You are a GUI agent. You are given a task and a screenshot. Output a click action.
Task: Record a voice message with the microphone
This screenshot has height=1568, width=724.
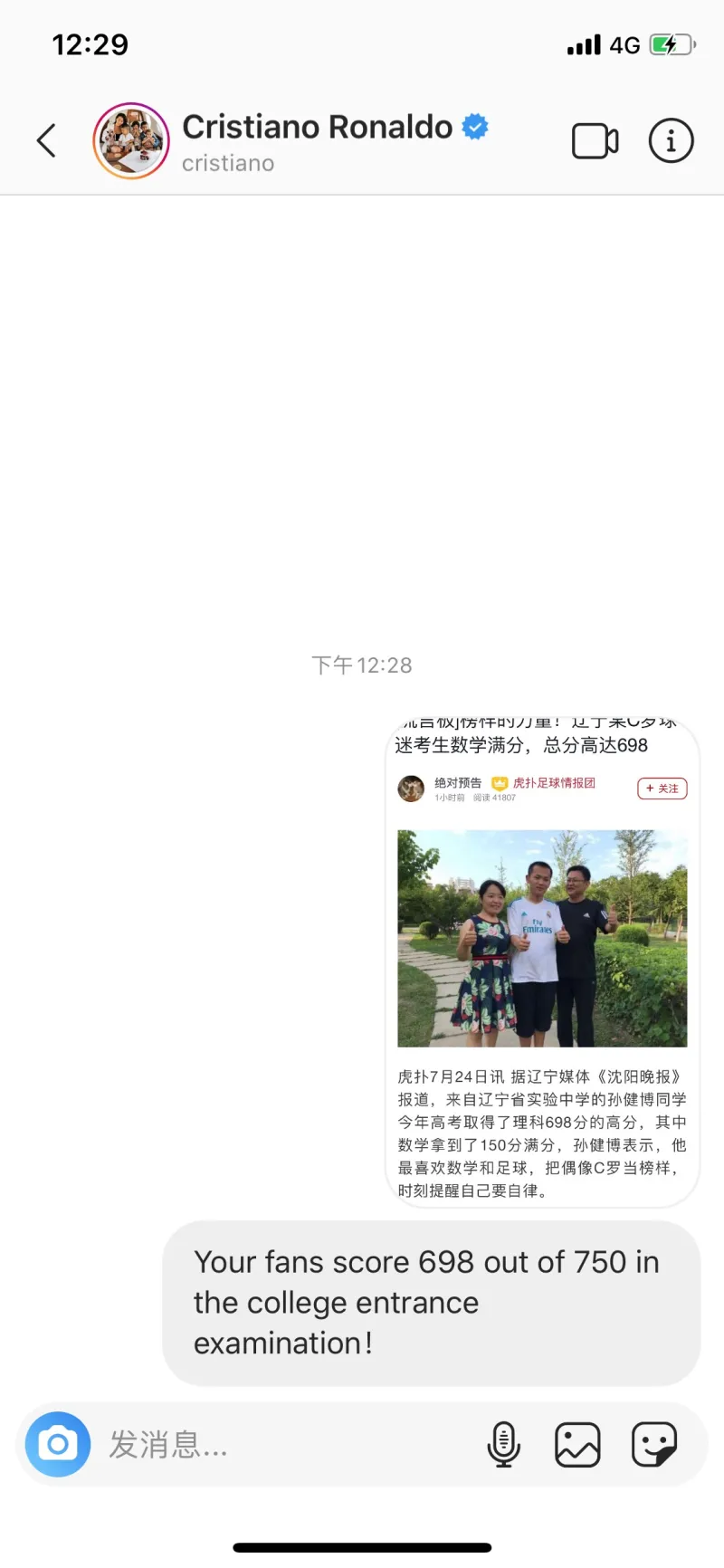coord(504,1444)
